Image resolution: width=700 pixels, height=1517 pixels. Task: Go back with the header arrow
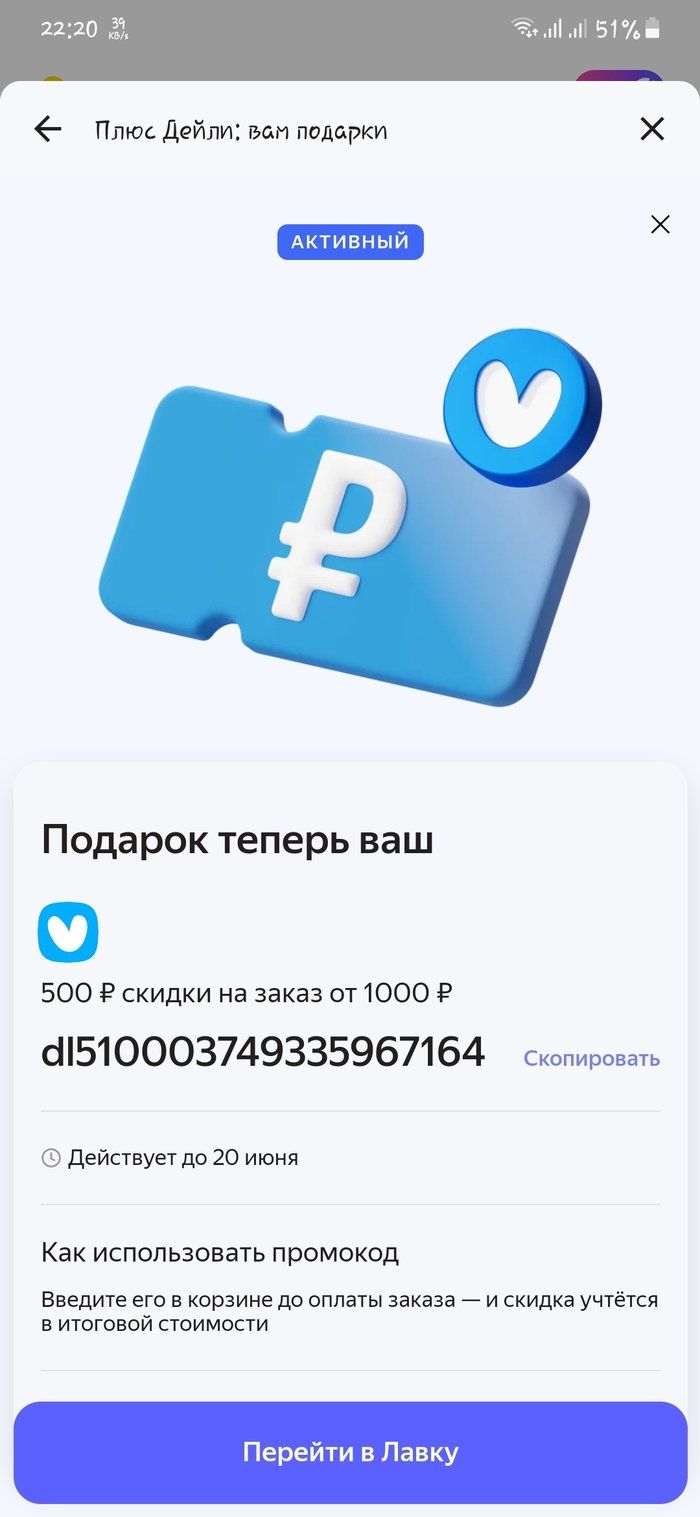coord(48,129)
